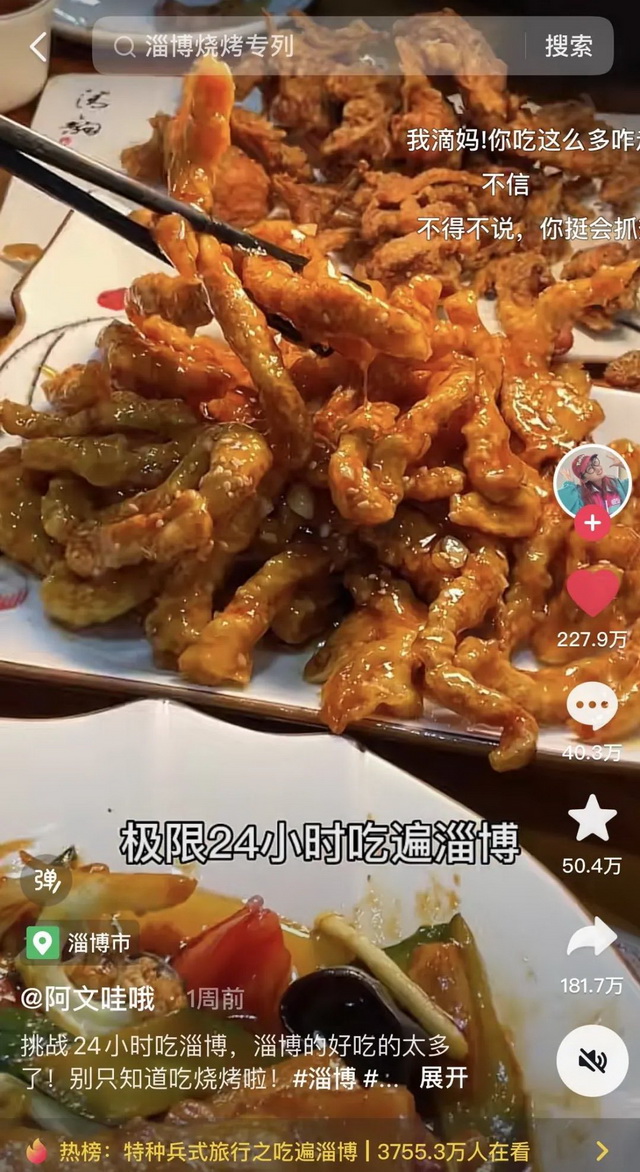The width and height of the screenshot is (640, 1172).
Task: Expand the caption with 展开
Action: (443, 1077)
